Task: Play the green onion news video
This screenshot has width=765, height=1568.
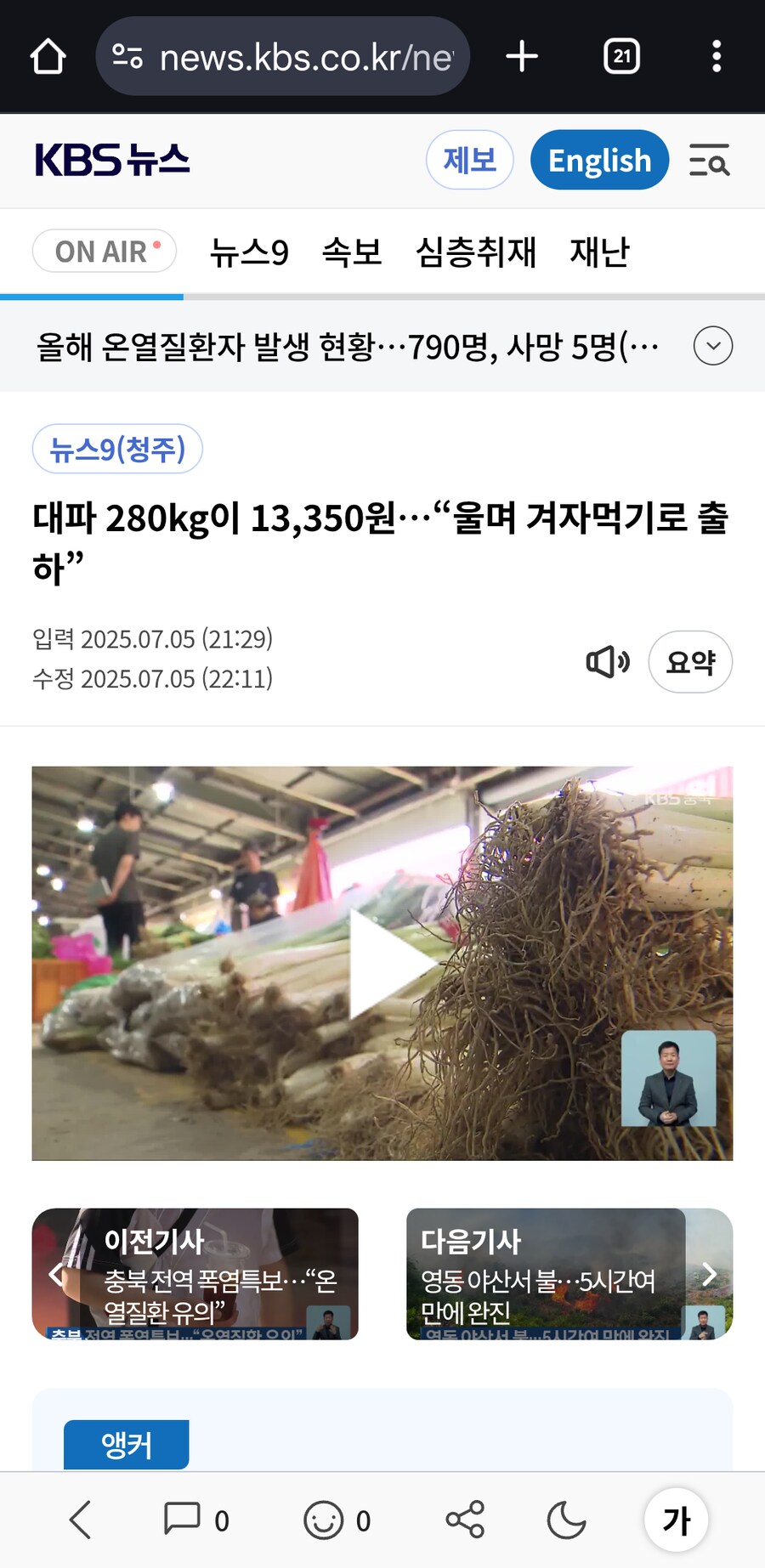Action: pos(382,963)
